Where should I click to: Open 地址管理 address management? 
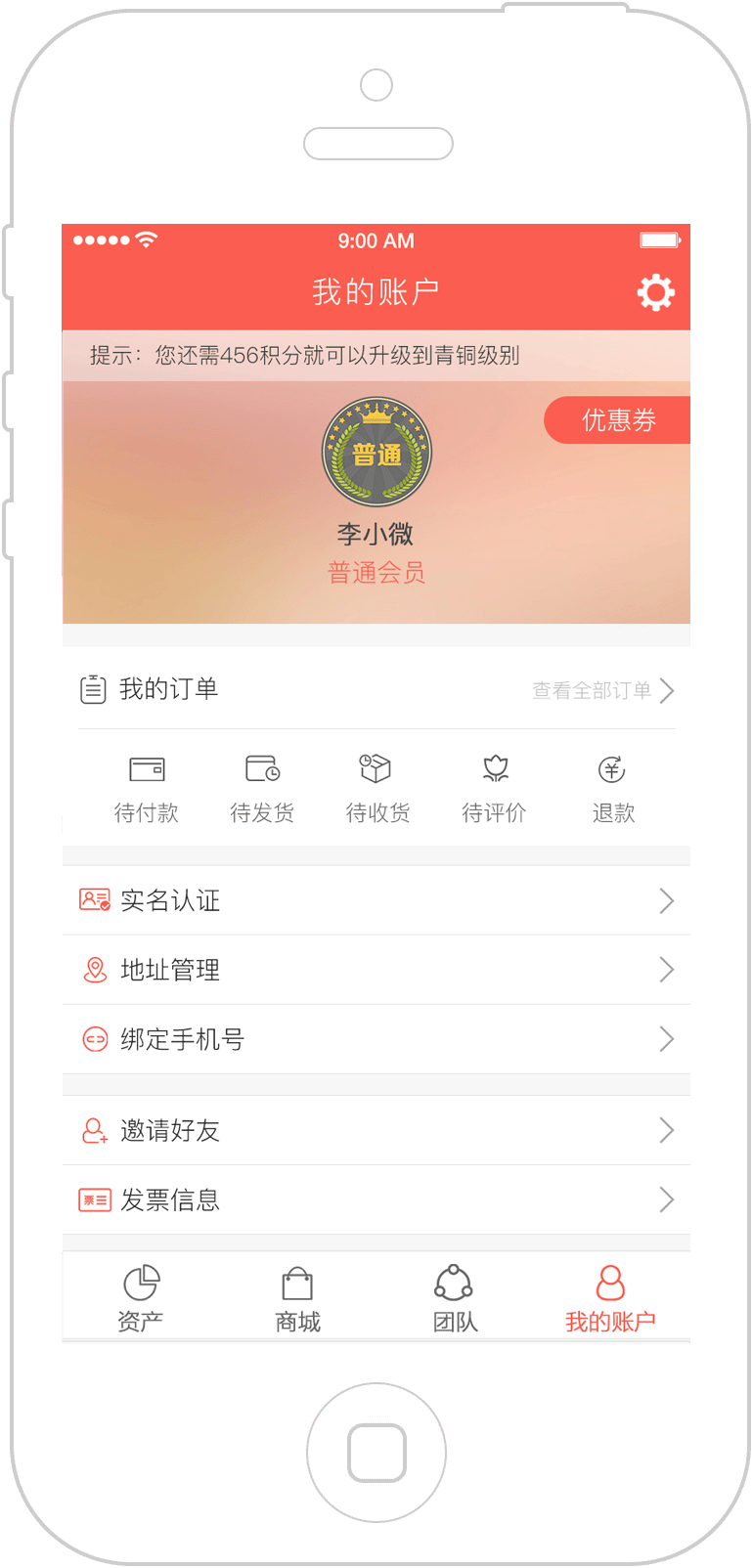pos(376,970)
